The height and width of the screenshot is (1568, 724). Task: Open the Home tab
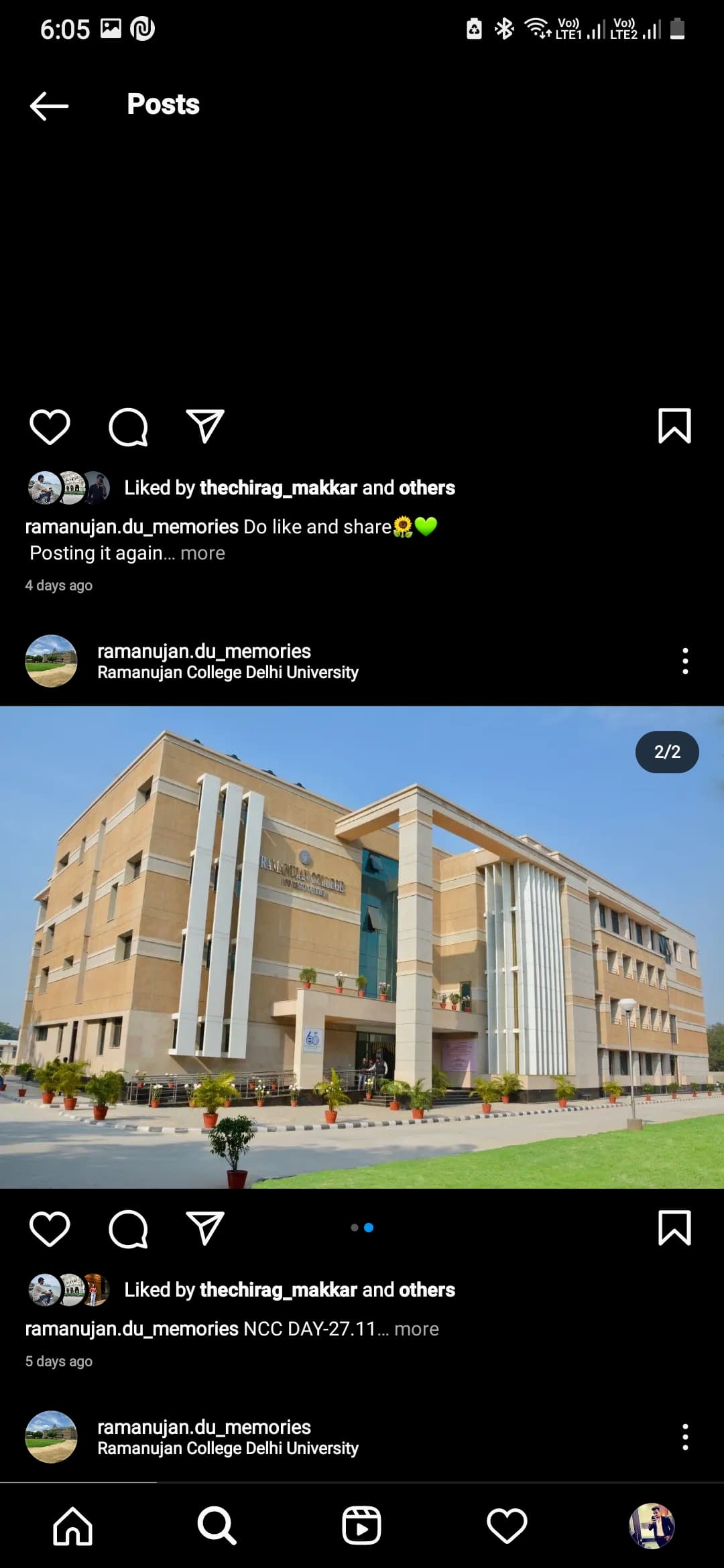coord(72,1526)
